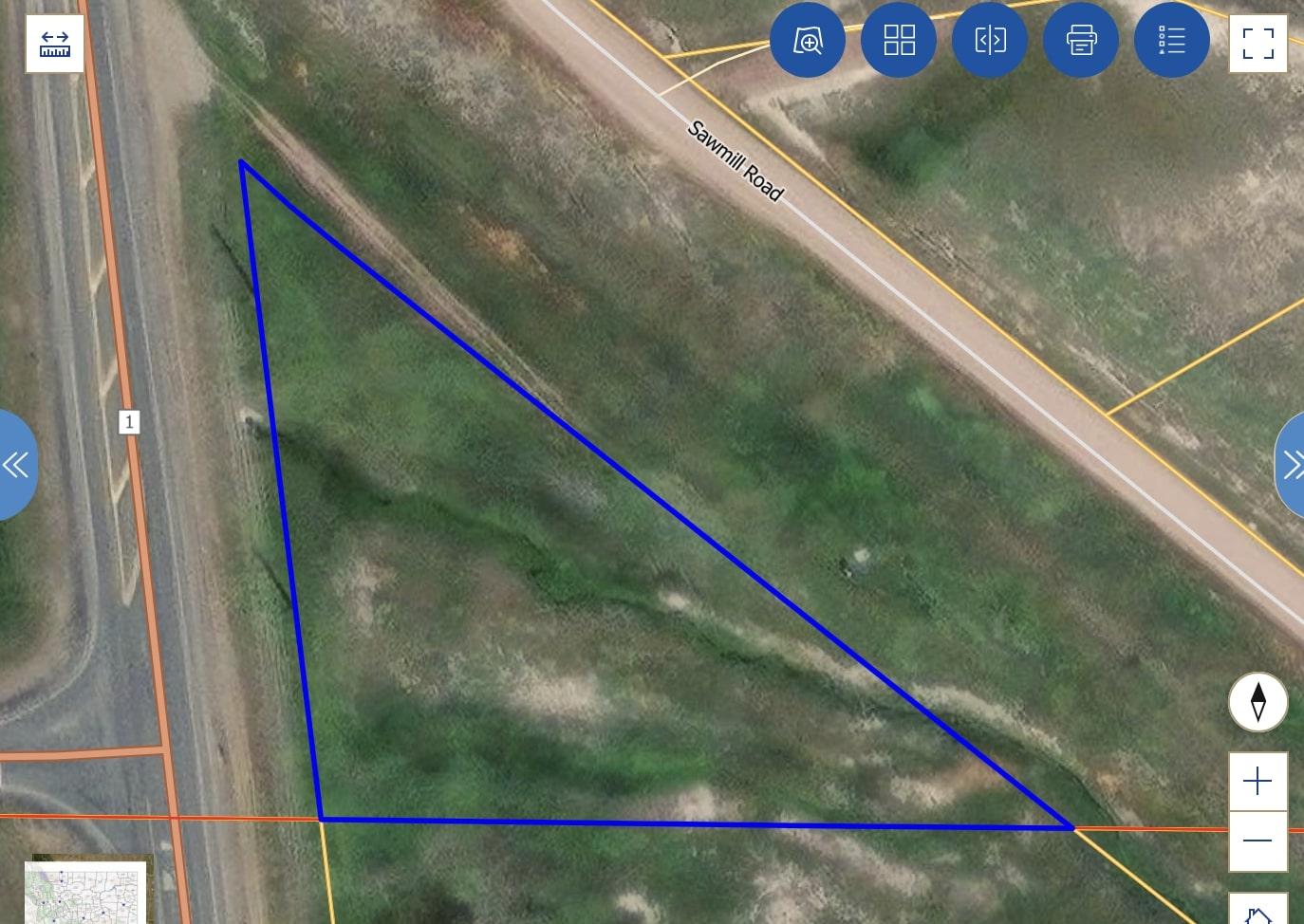Open the basemap gallery grid
This screenshot has height=924, width=1304.
(898, 41)
